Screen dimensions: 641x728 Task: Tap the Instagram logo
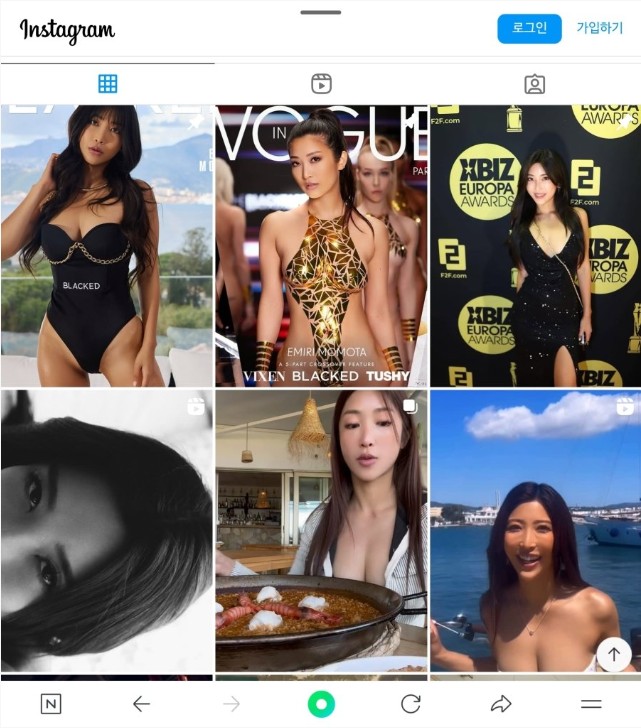(67, 30)
